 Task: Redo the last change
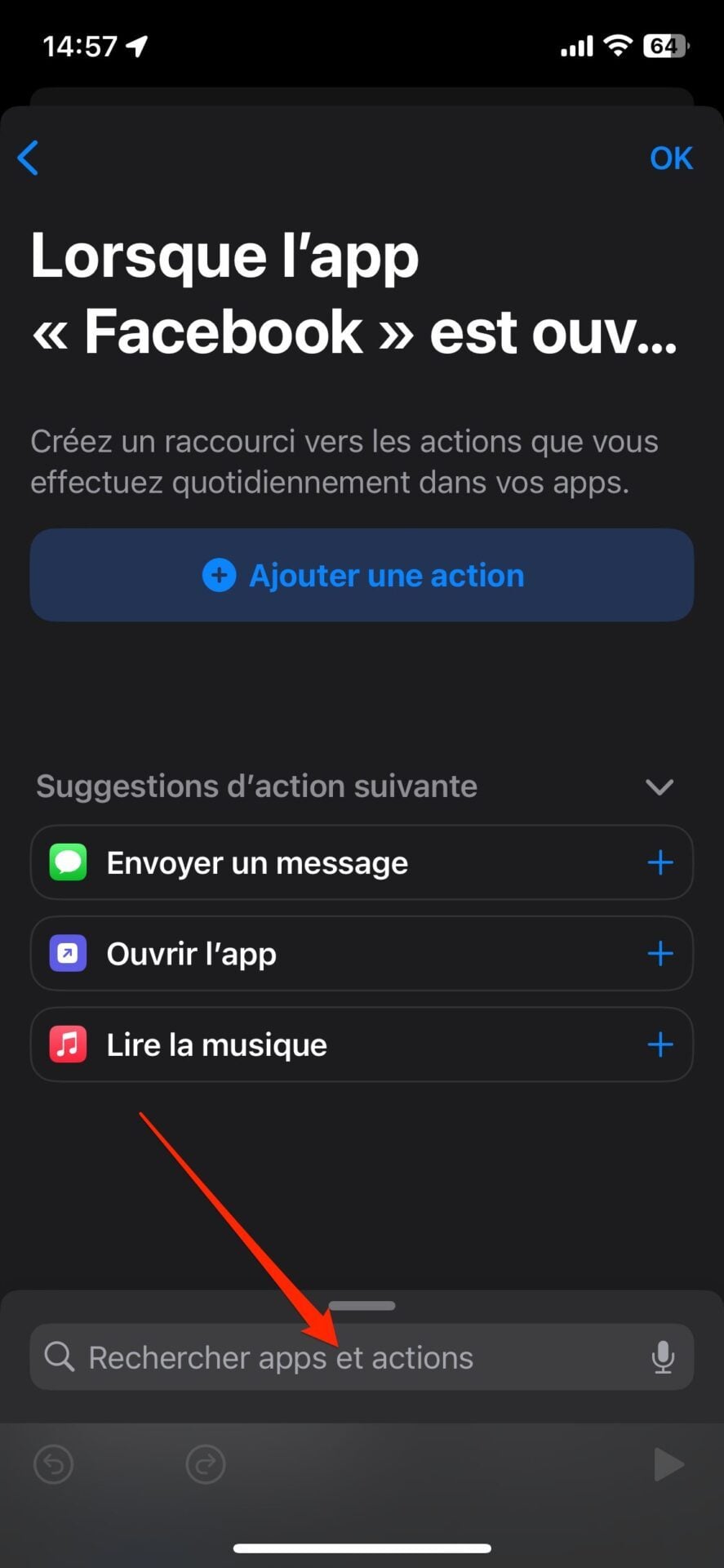(x=205, y=1464)
